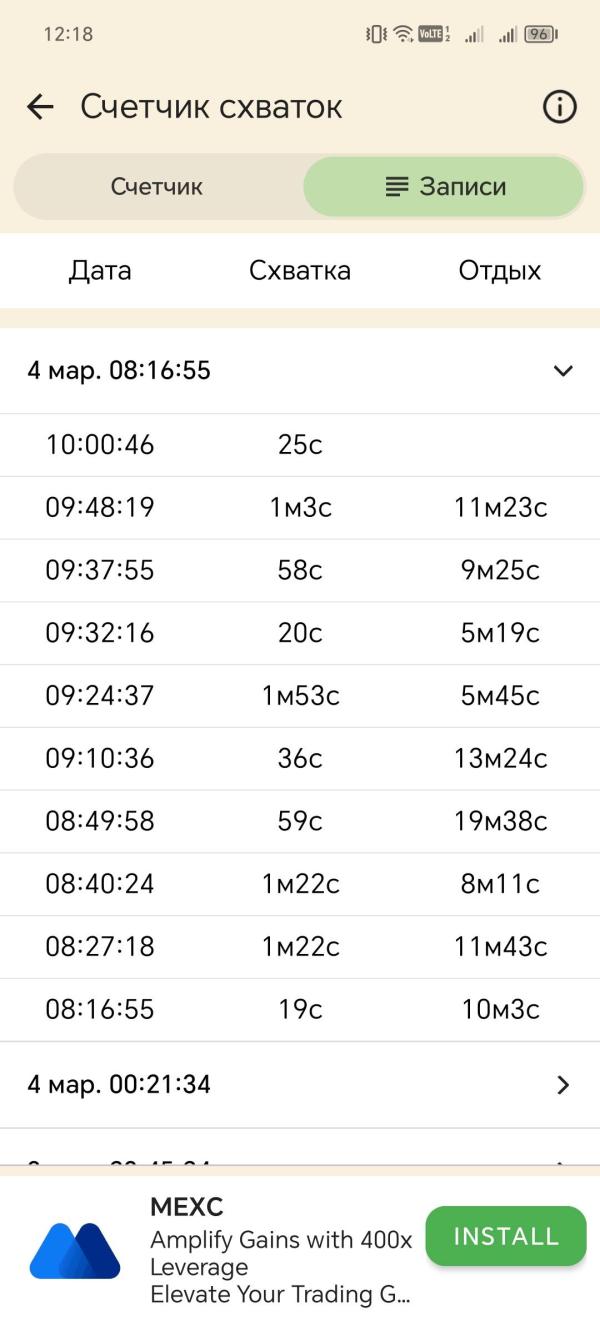The height and width of the screenshot is (1326, 600).
Task: Switch to the Счетчик tab
Action: (x=157, y=186)
